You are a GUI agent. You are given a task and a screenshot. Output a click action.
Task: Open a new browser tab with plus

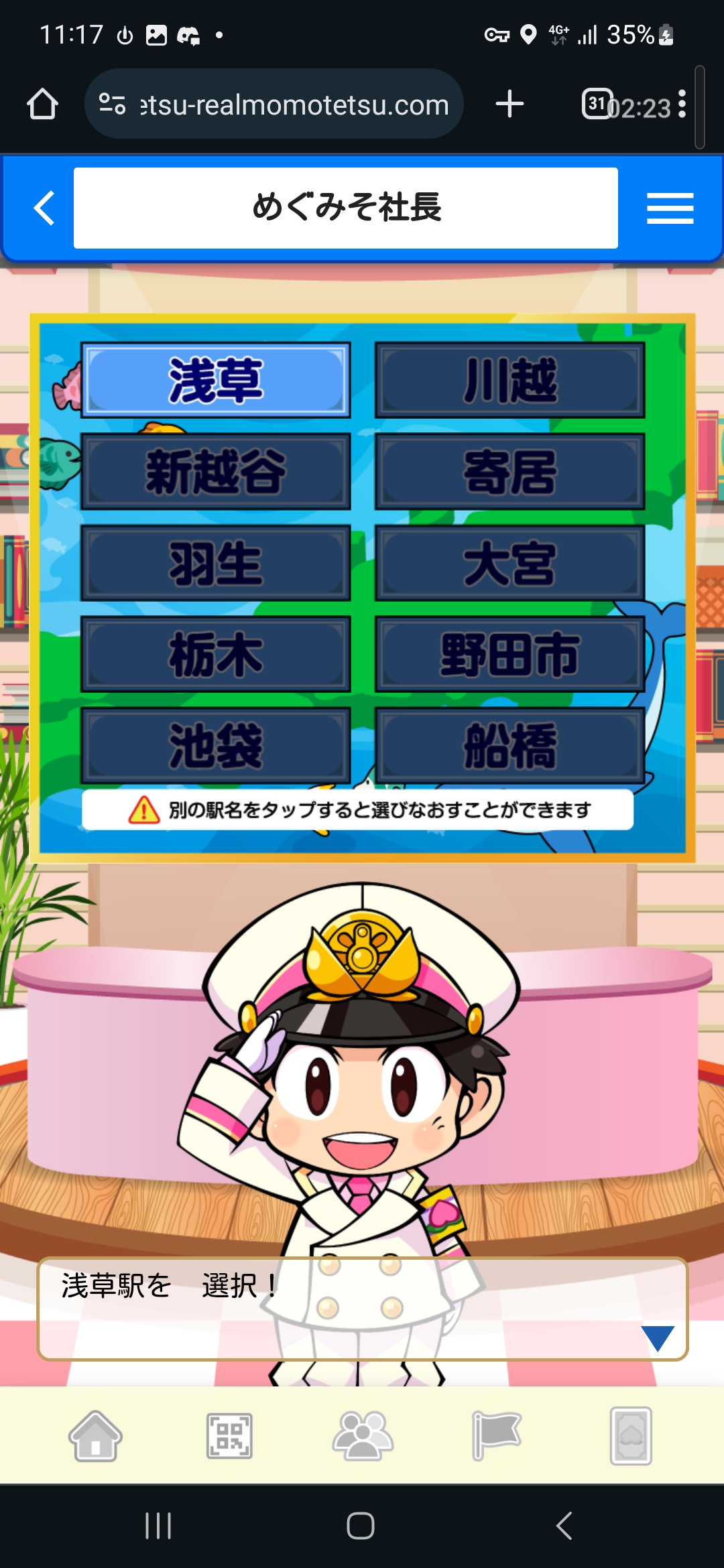[x=509, y=104]
